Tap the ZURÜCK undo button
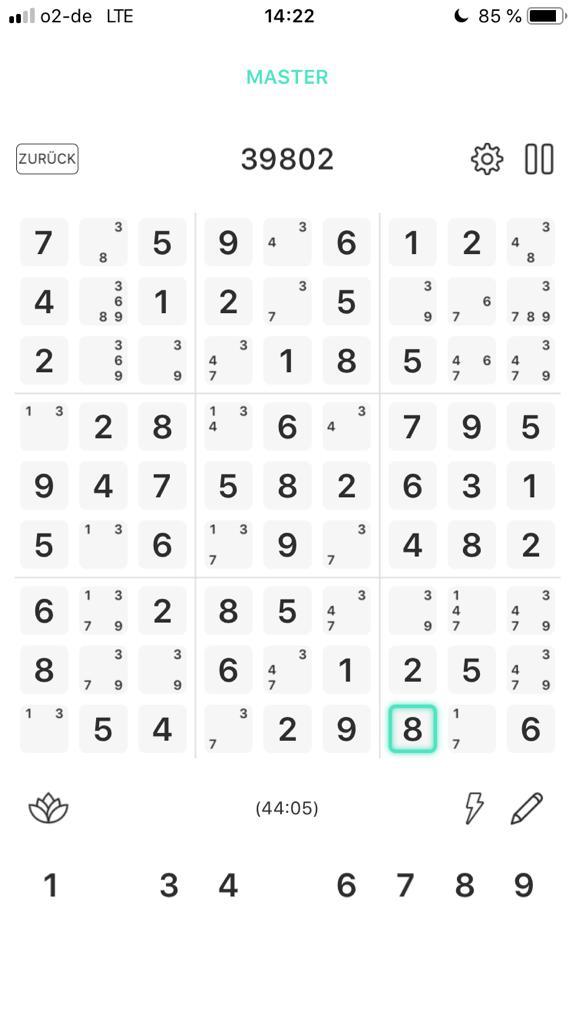The height and width of the screenshot is (1024, 576). click(x=47, y=159)
